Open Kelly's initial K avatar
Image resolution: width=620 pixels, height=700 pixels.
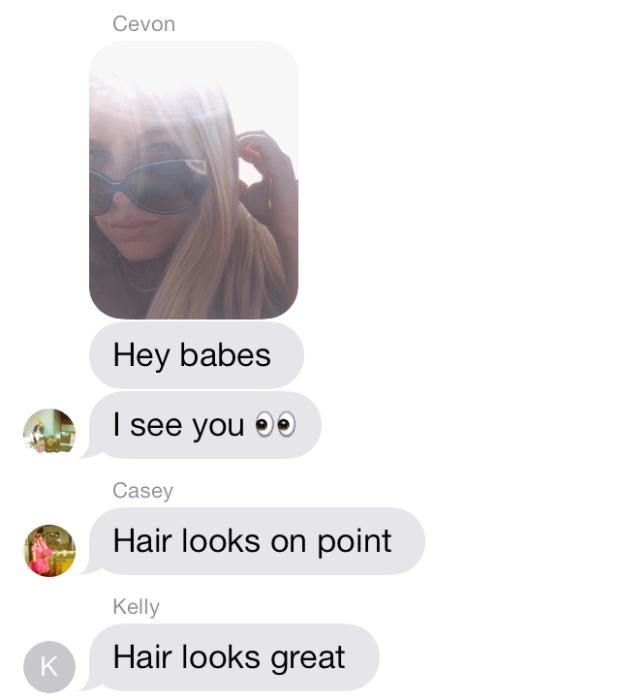point(49,667)
